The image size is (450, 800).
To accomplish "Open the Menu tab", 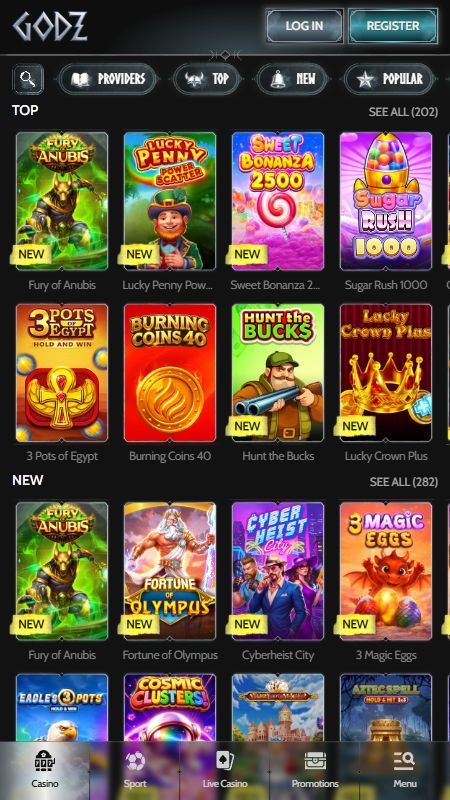I will 405,770.
